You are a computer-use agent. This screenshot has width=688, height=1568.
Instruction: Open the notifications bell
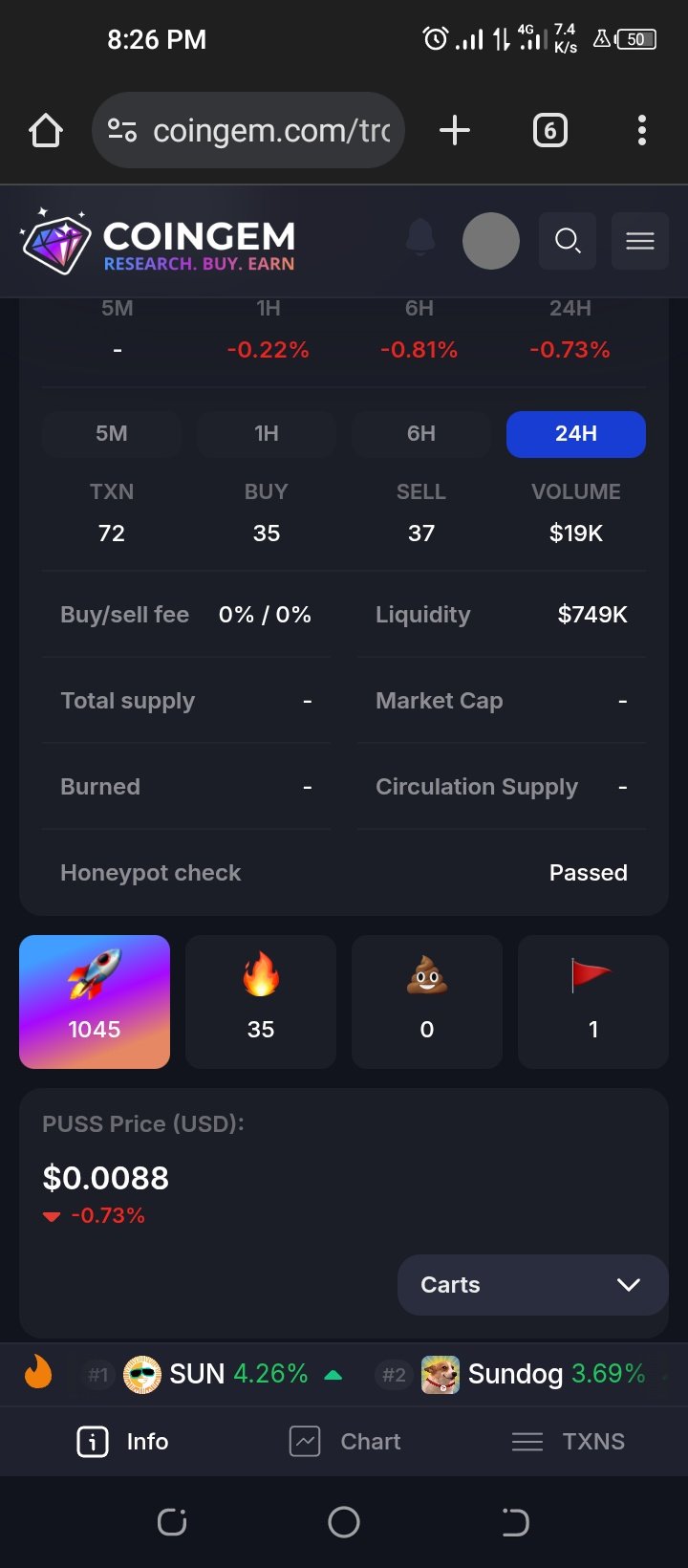420,238
